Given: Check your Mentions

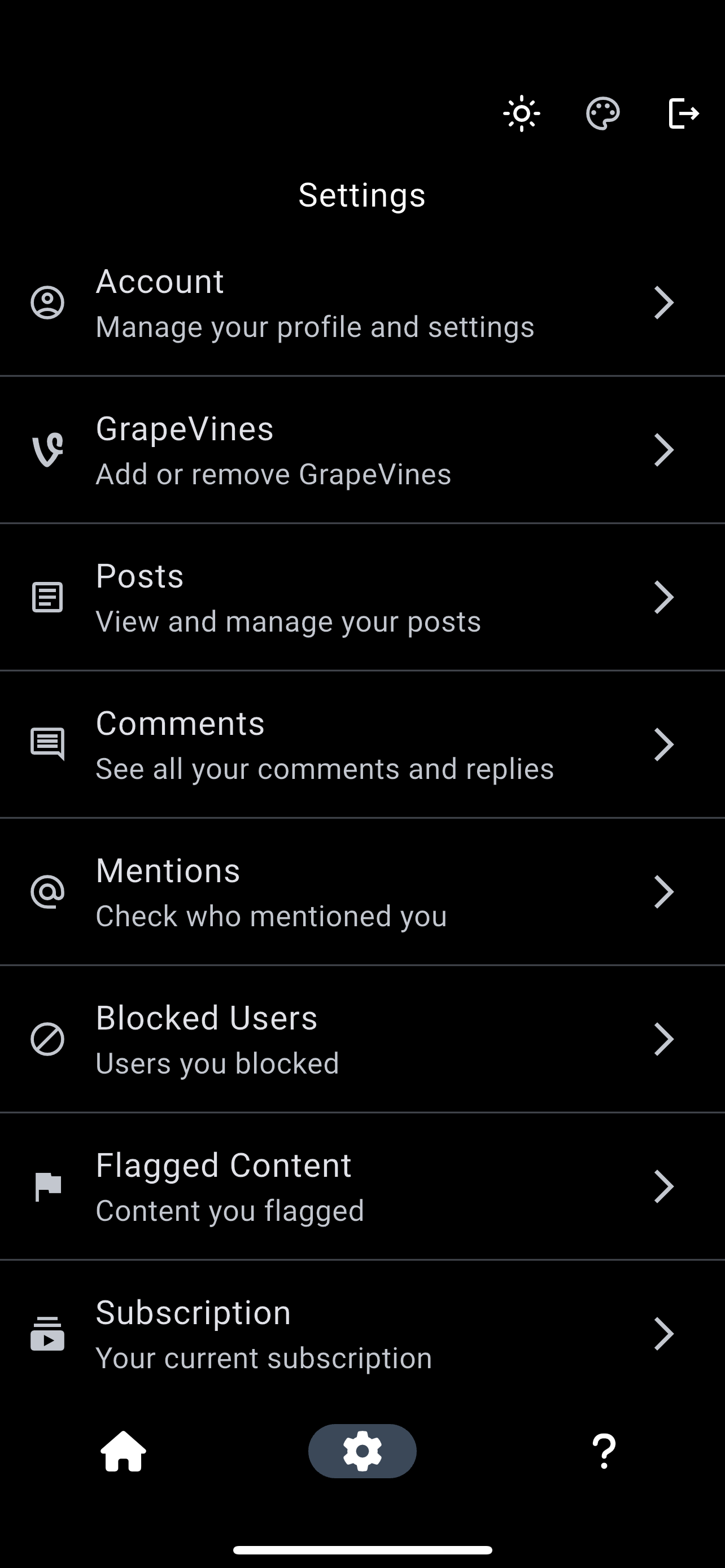Looking at the screenshot, I should 362,892.
